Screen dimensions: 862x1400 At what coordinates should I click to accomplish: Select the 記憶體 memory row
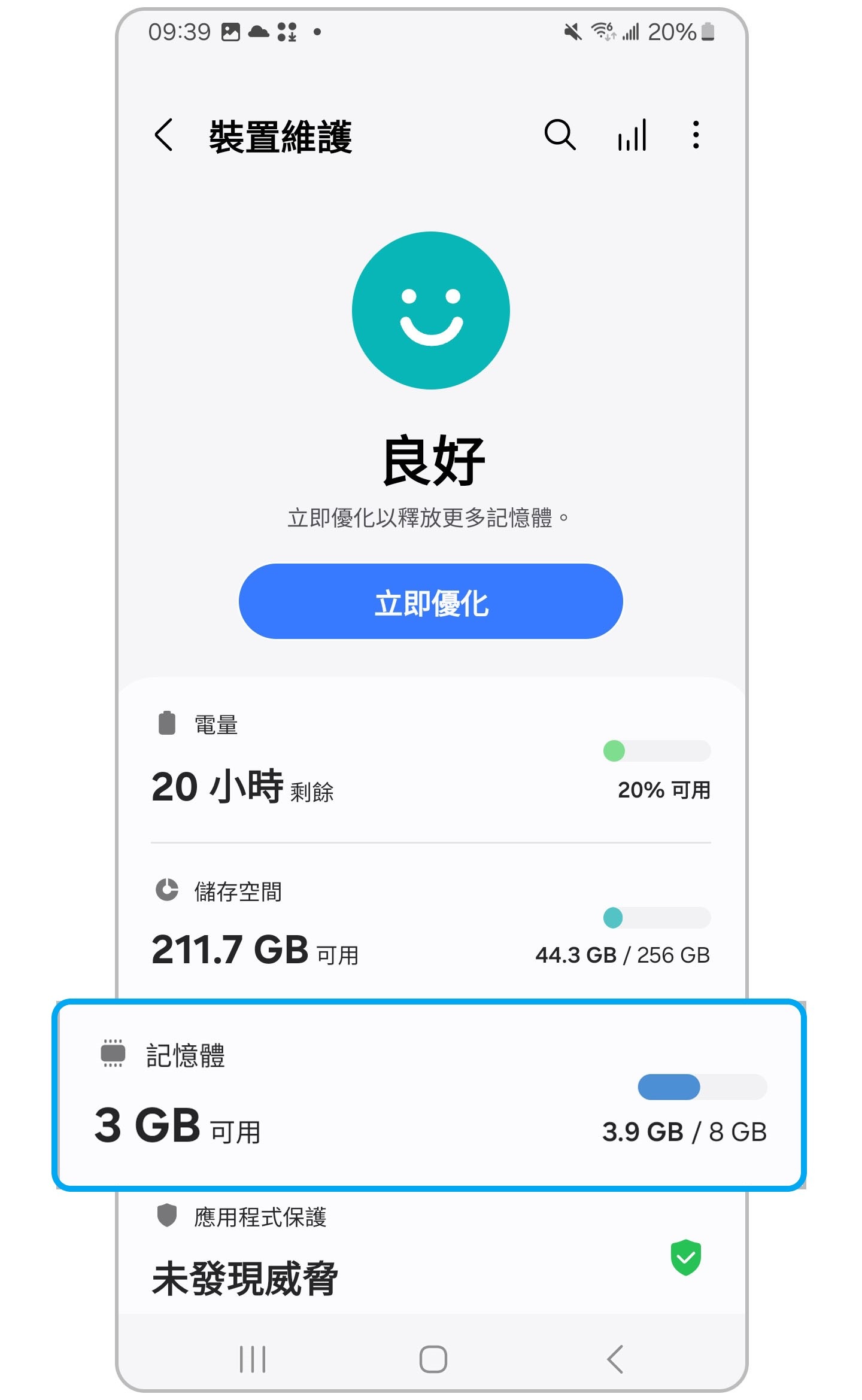(429, 1095)
